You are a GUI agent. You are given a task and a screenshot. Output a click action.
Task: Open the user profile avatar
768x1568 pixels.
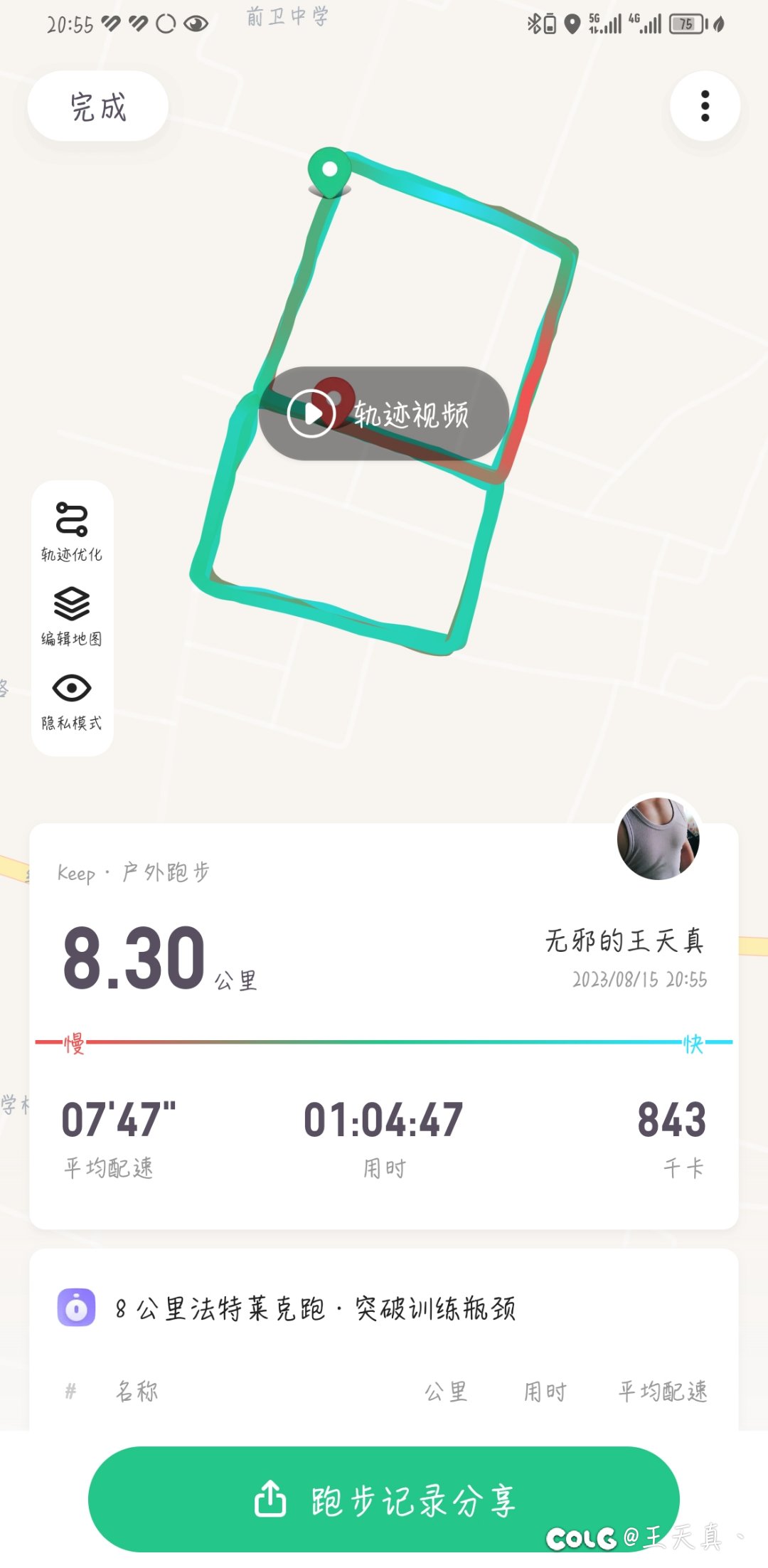pos(658,838)
